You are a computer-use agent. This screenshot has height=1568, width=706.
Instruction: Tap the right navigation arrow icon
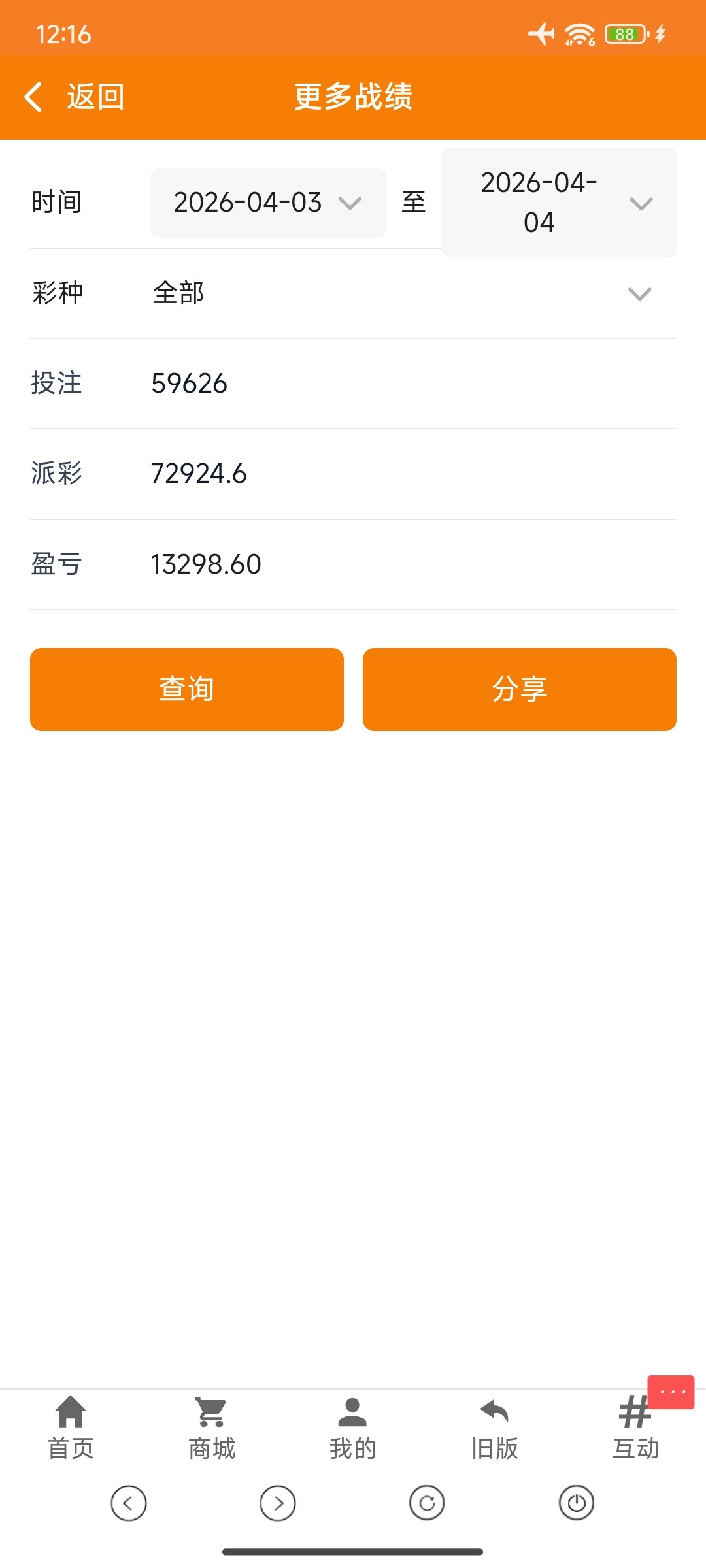(278, 1504)
